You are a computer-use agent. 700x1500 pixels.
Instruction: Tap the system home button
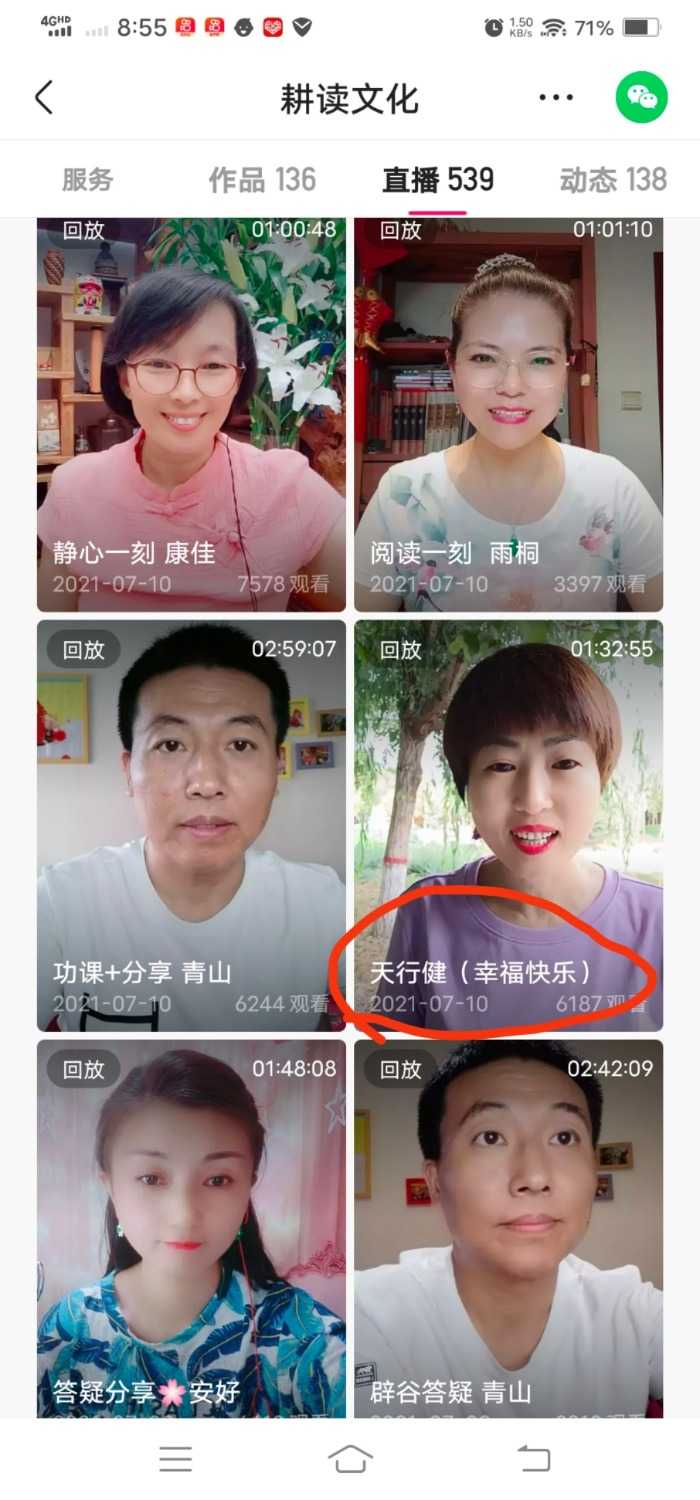[x=350, y=1459]
